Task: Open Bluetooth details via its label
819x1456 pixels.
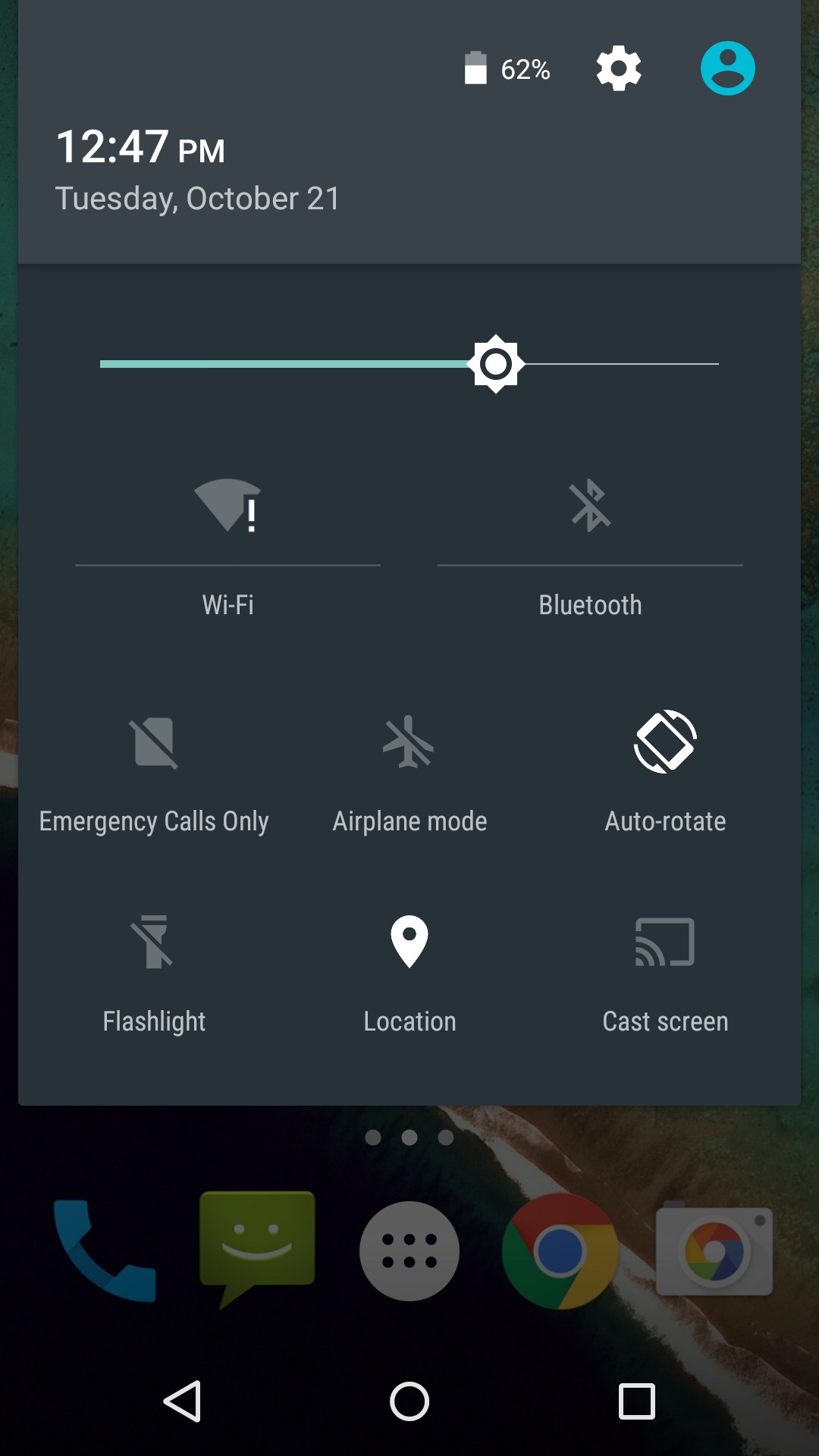Action: click(590, 605)
